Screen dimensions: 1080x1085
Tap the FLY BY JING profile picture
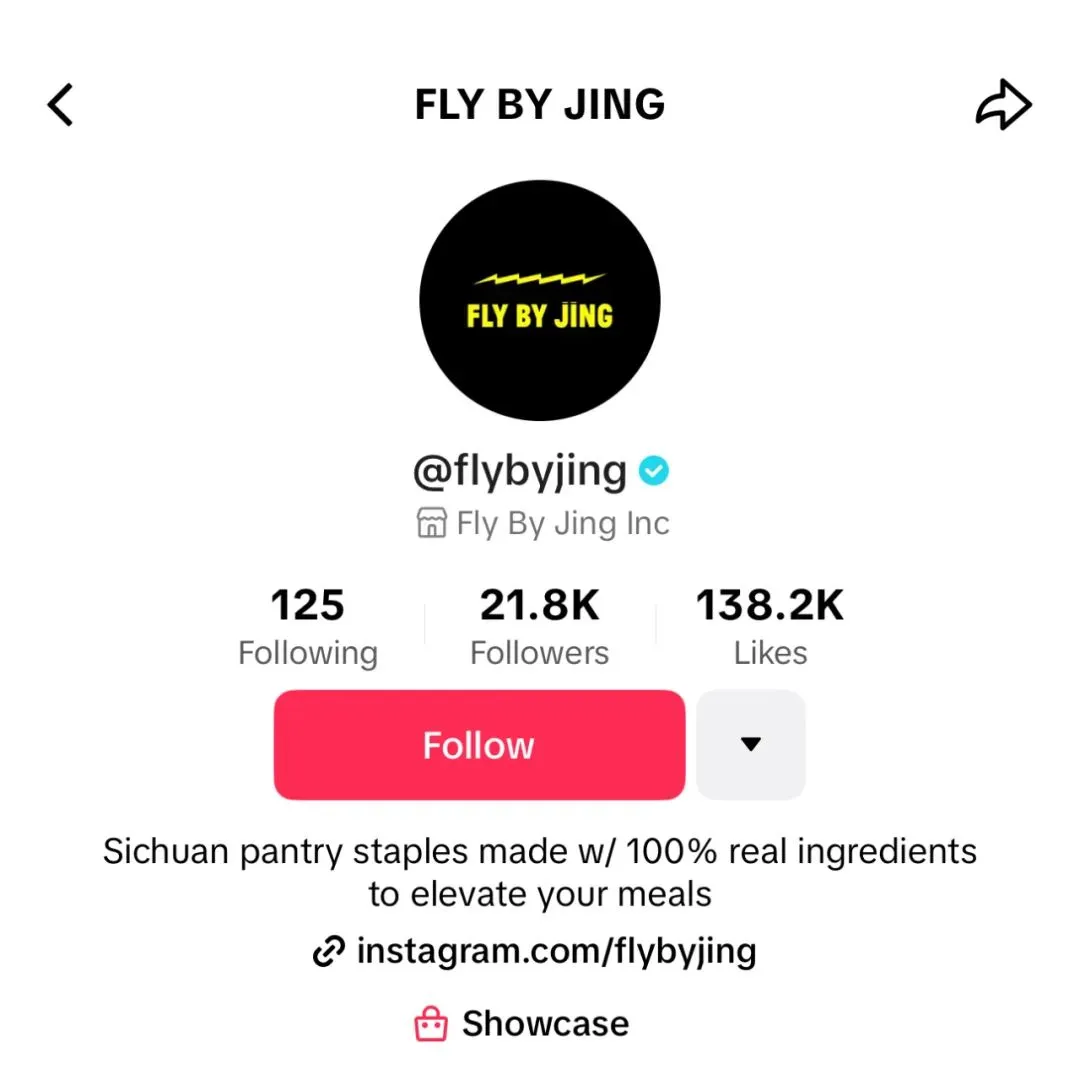[x=540, y=299]
